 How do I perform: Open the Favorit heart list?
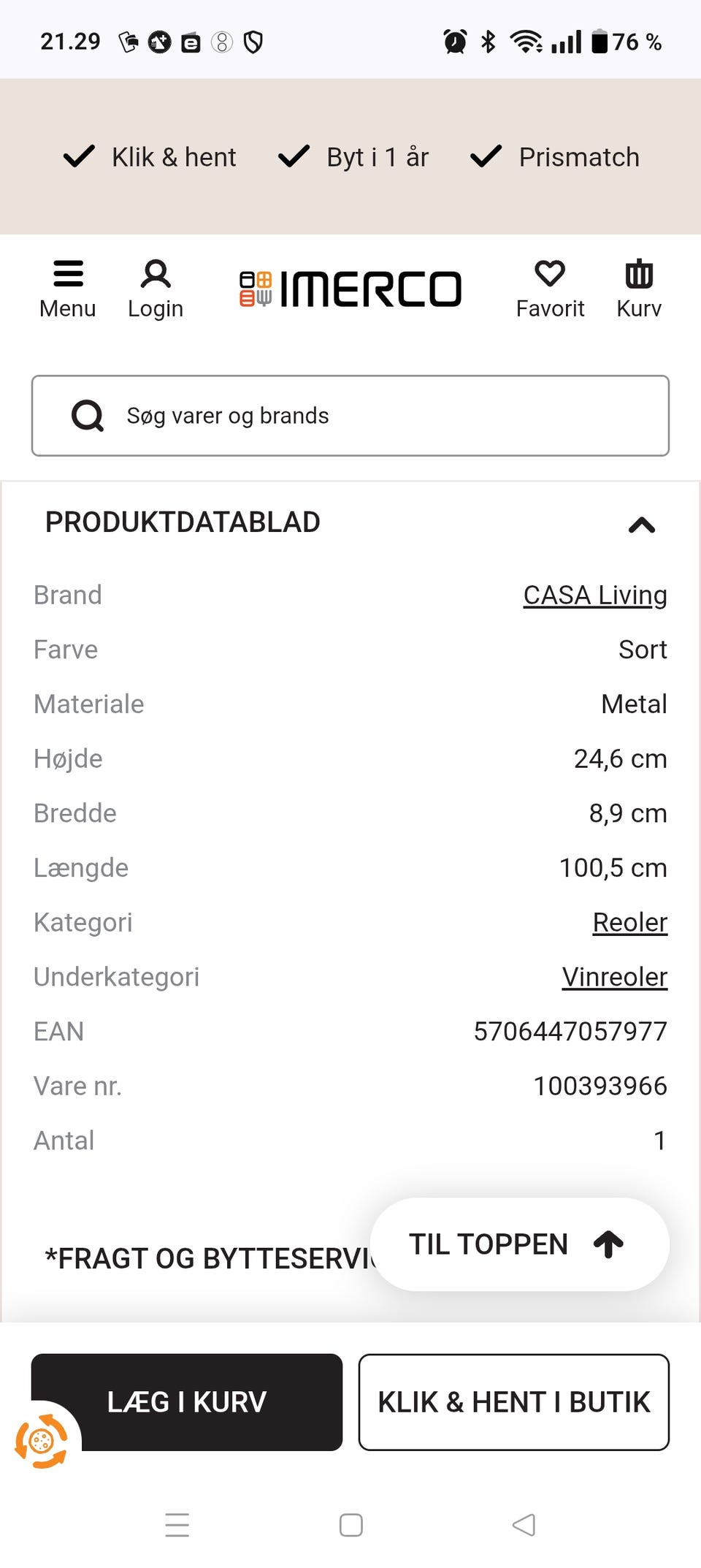[550, 289]
